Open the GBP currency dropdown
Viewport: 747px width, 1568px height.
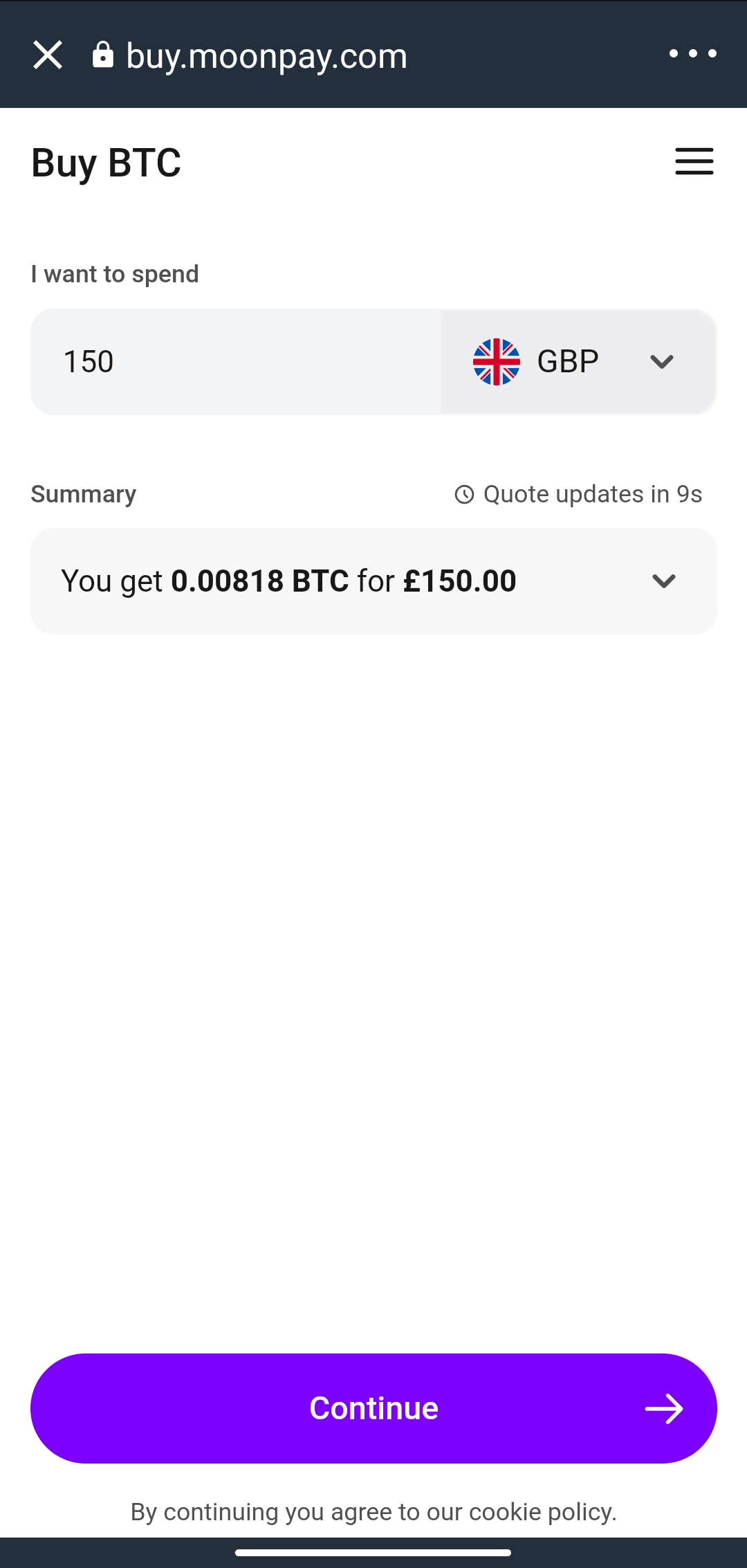tap(578, 362)
